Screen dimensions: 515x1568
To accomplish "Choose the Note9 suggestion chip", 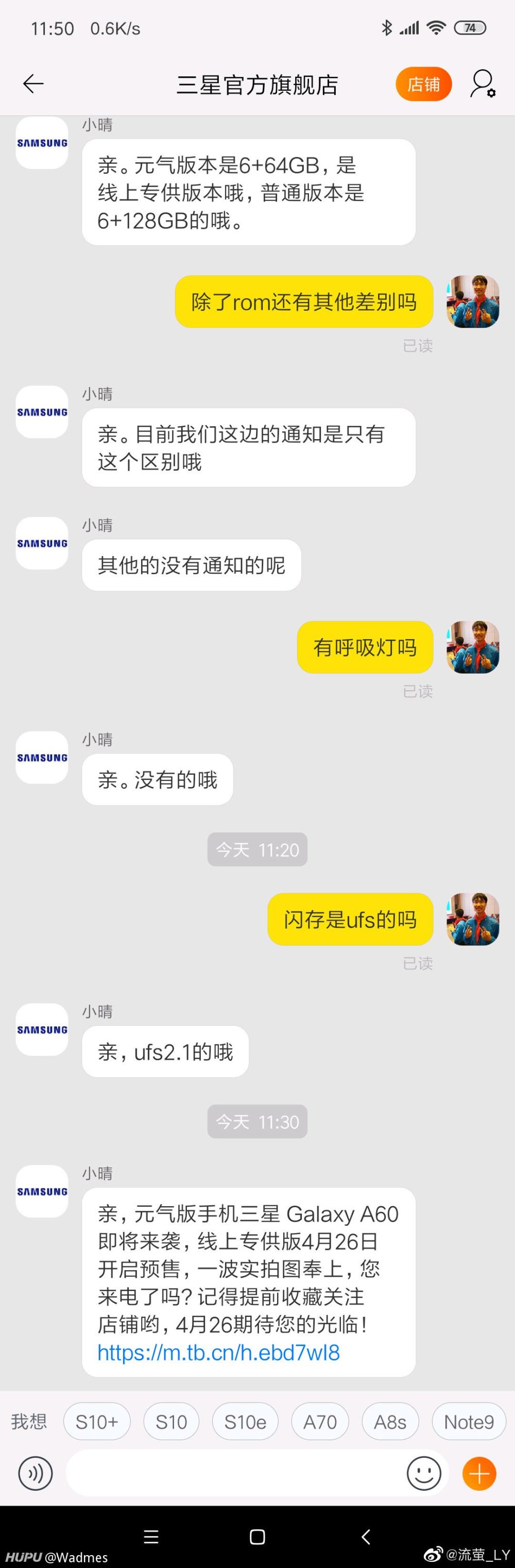I will point(468,1422).
